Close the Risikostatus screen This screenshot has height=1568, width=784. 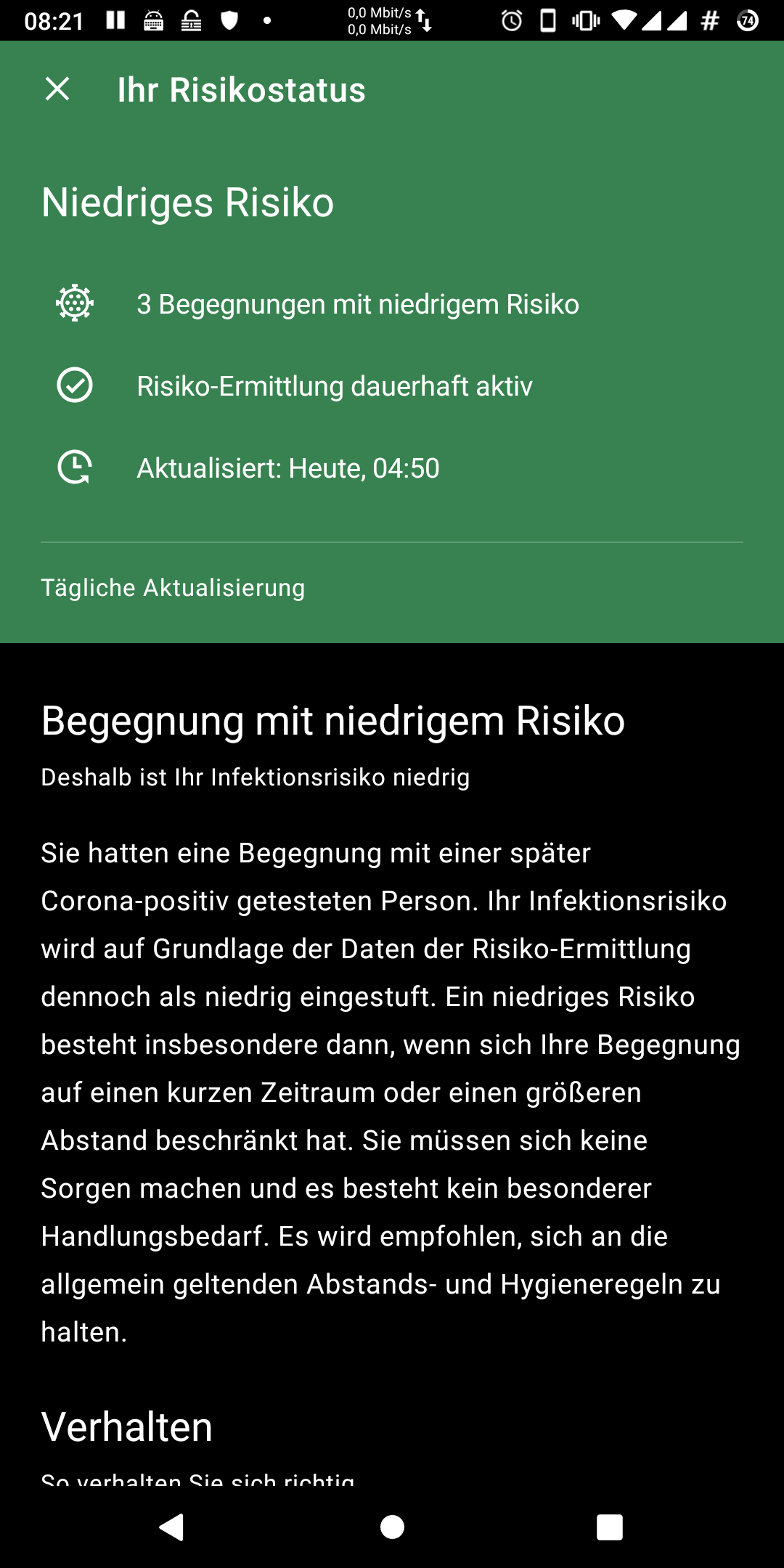click(57, 89)
